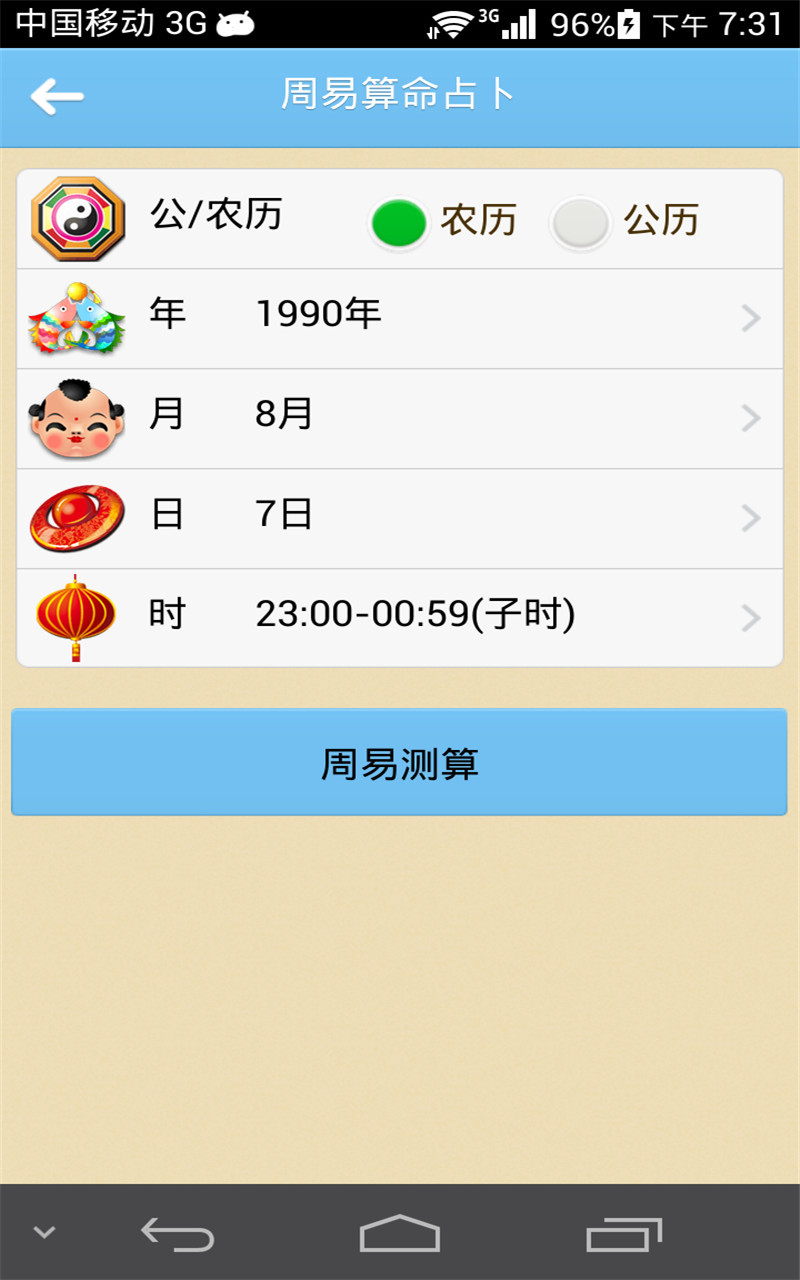Open the 日 picker showing 7日

[x=400, y=518]
